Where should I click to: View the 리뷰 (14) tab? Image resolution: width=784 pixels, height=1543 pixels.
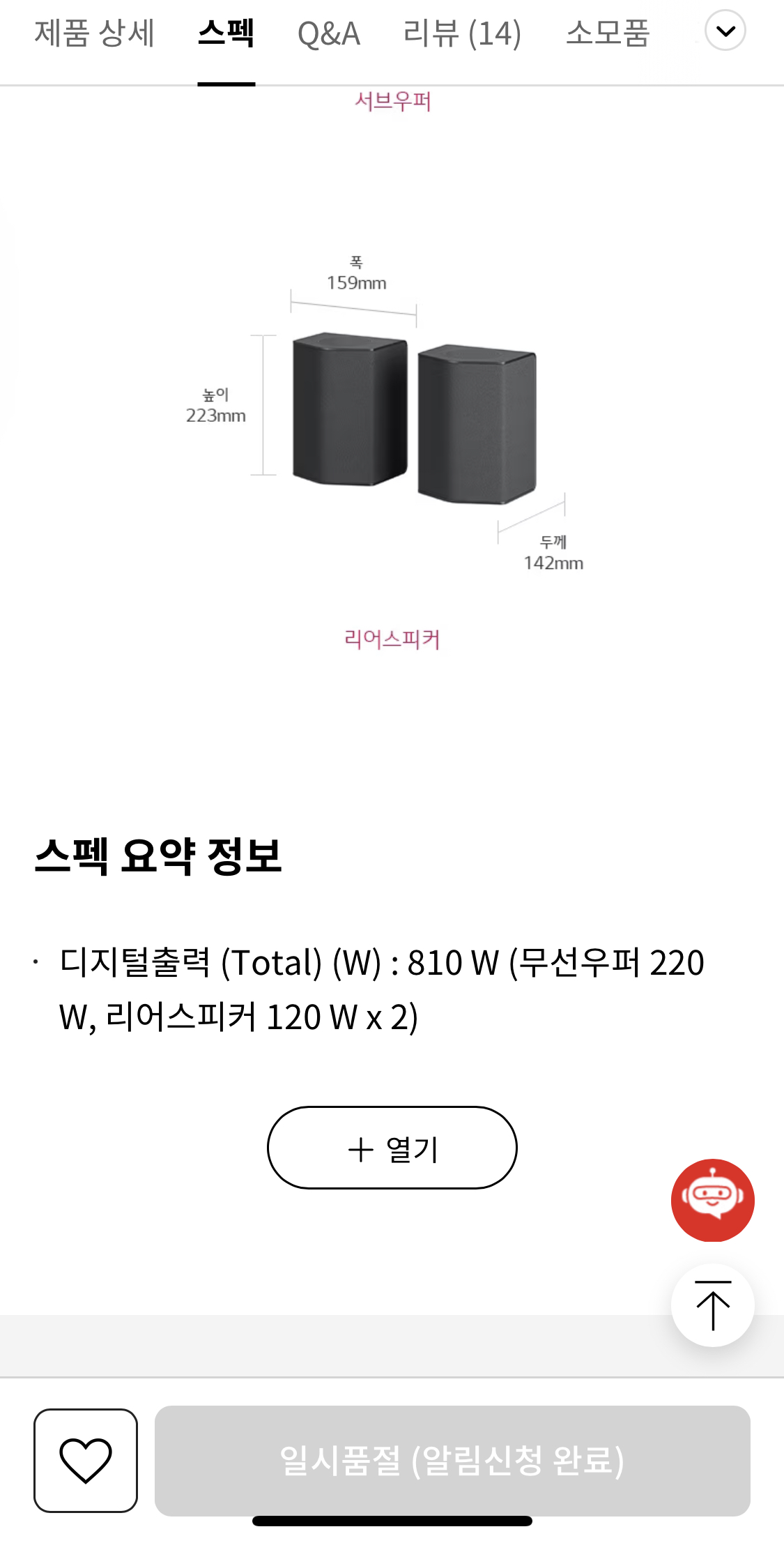tap(462, 33)
